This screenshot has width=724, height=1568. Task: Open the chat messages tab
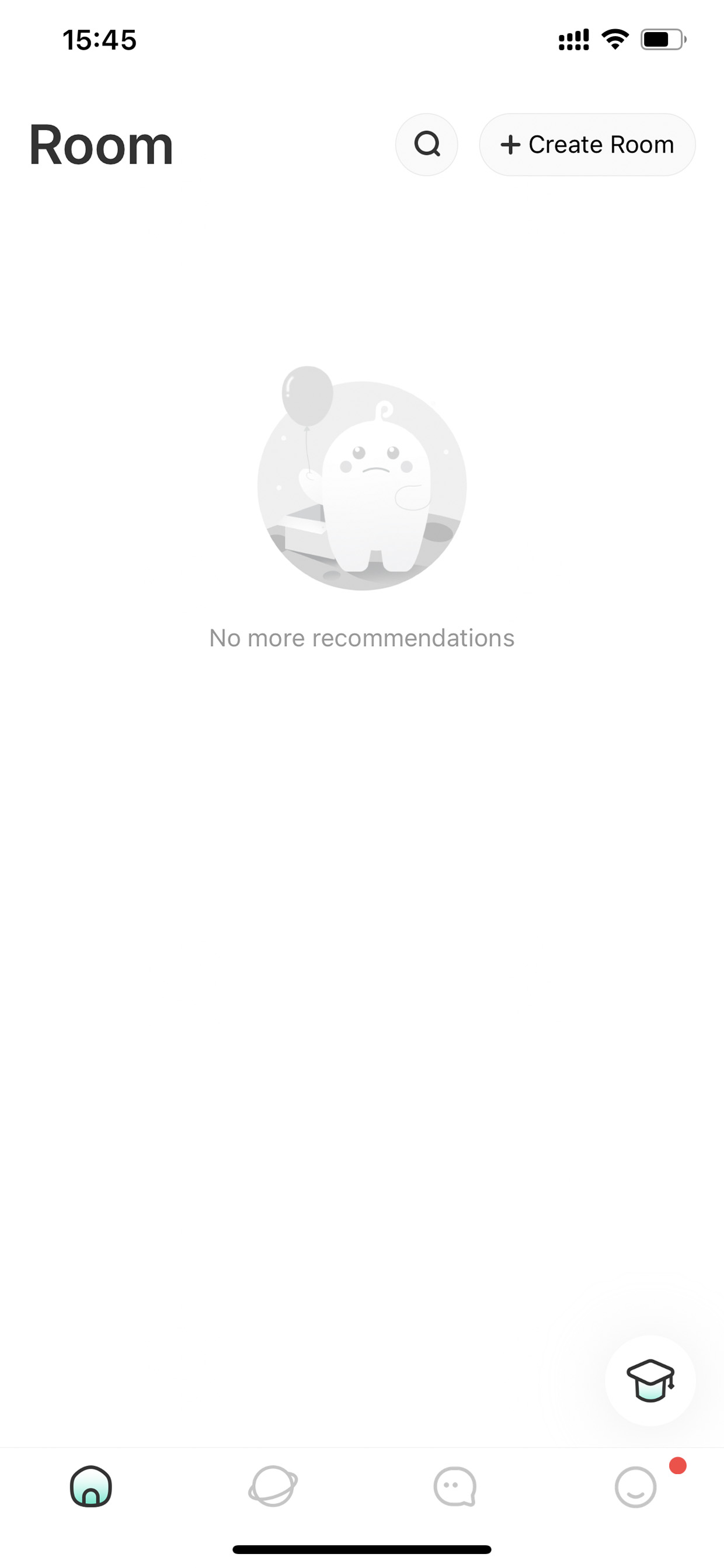tap(454, 1486)
